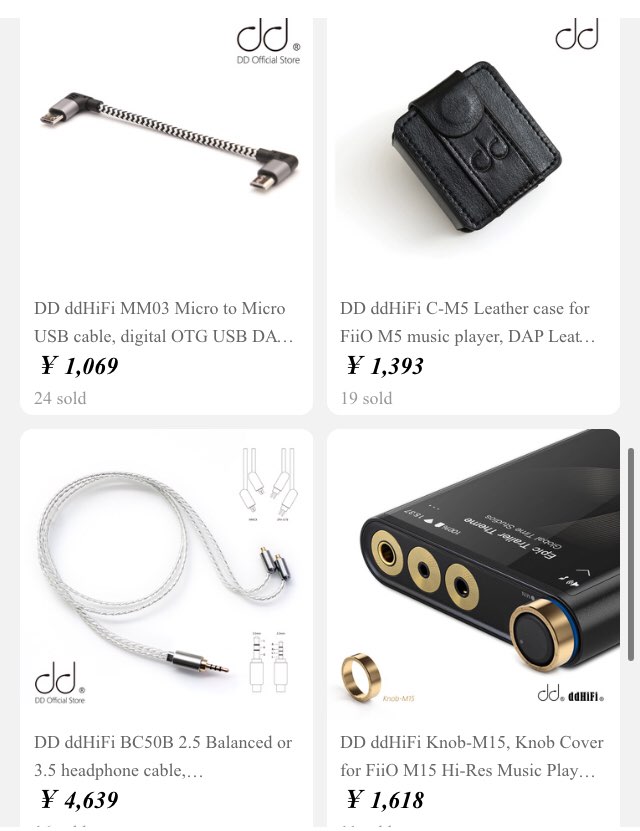640x831 pixels.
Task: Select the BC50B 2.5 Balanced headphone cable
Action: pos(165,756)
